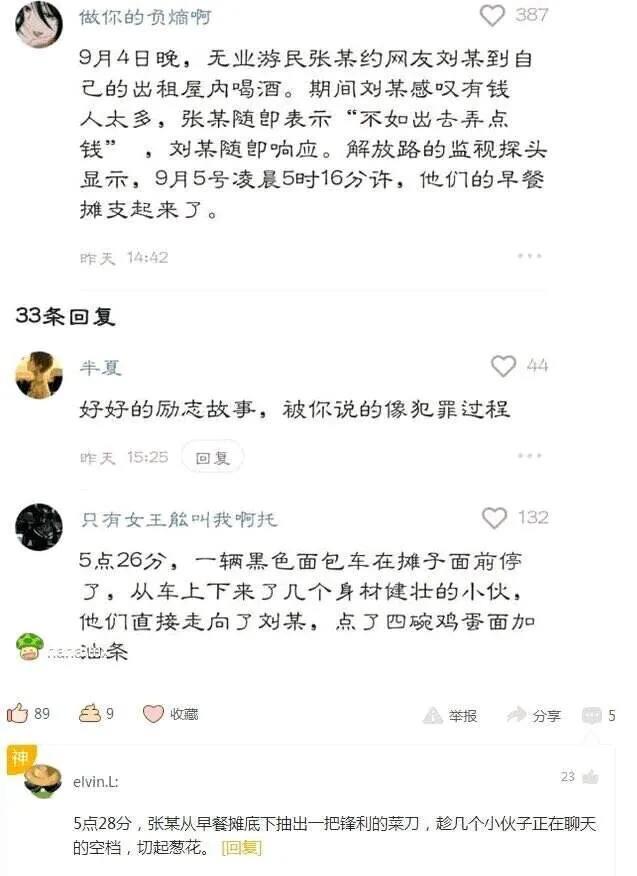Open the comments bubble showing 5
The image size is (637, 876).
point(593,715)
